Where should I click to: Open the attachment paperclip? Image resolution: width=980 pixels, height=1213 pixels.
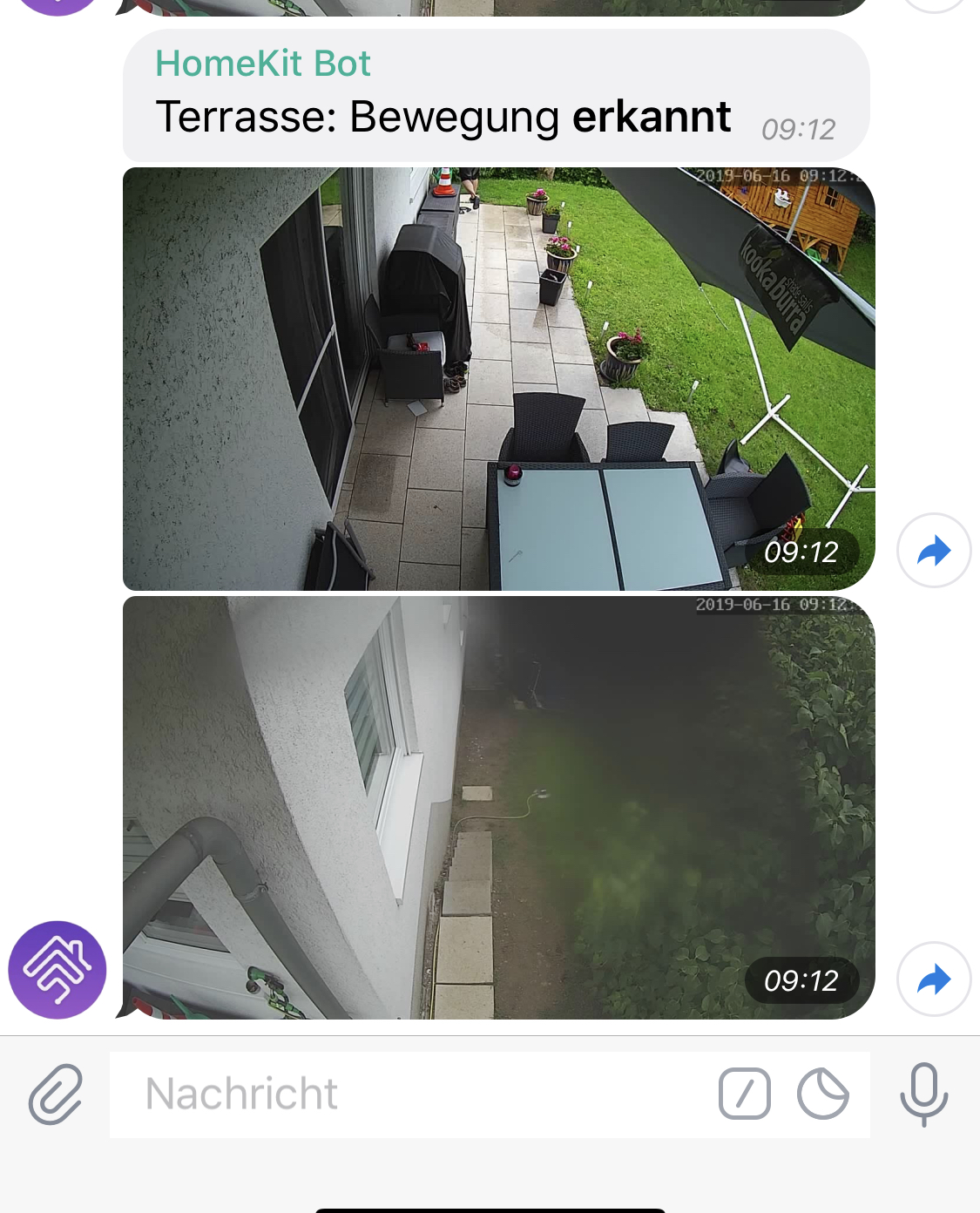point(56,1094)
